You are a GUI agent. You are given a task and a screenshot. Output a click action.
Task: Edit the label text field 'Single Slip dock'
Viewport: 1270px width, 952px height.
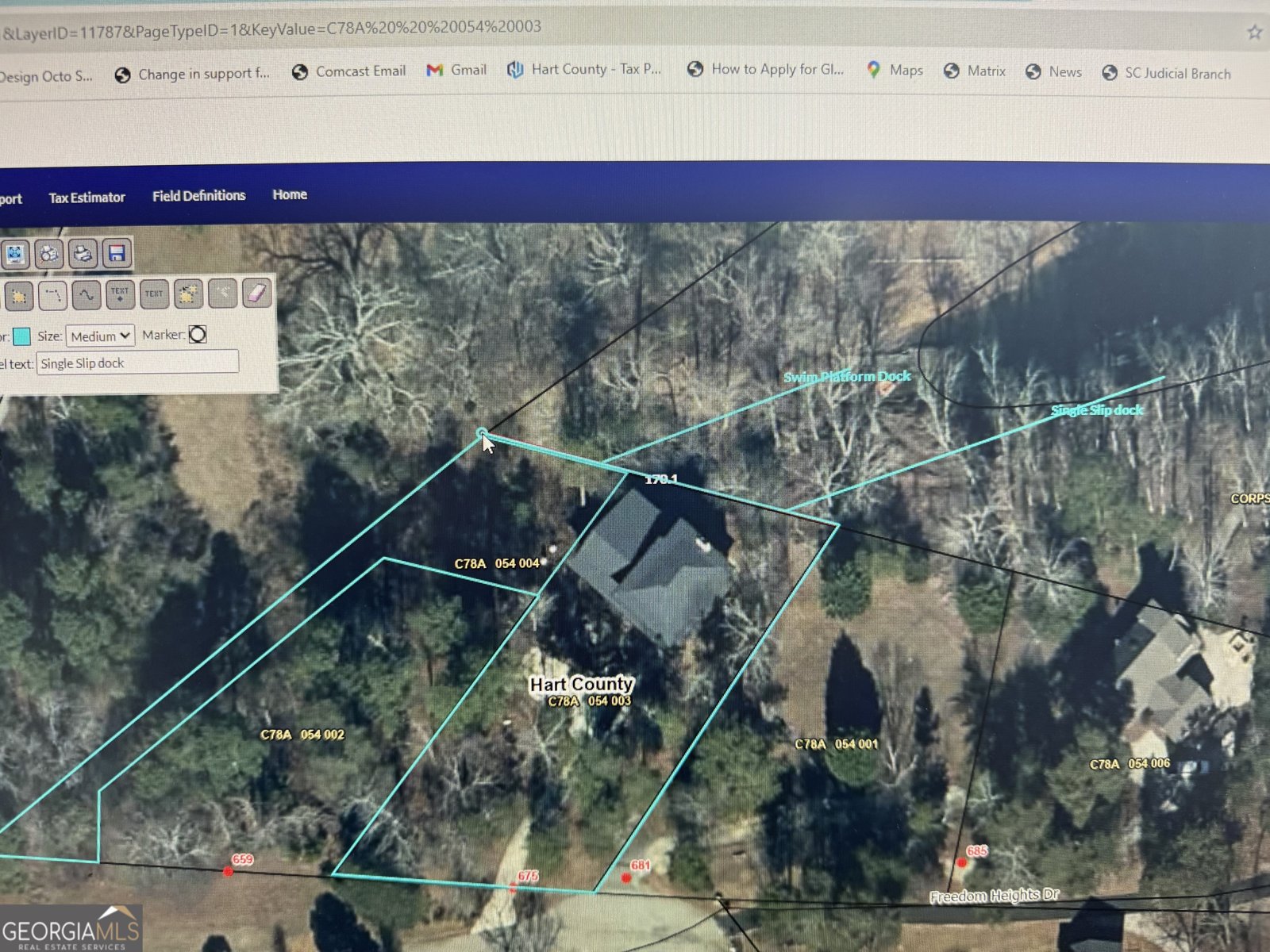tap(137, 363)
